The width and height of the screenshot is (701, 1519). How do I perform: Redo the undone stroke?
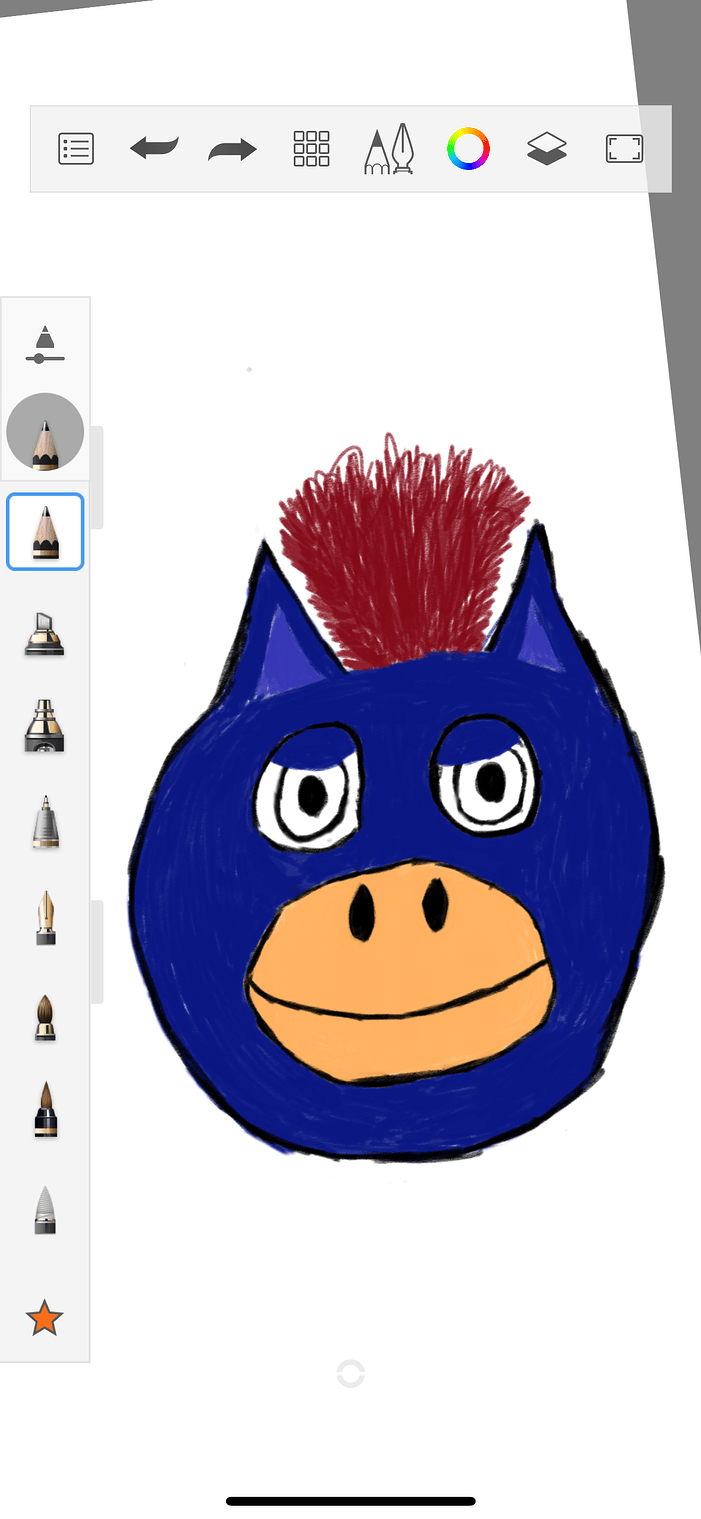coord(232,150)
